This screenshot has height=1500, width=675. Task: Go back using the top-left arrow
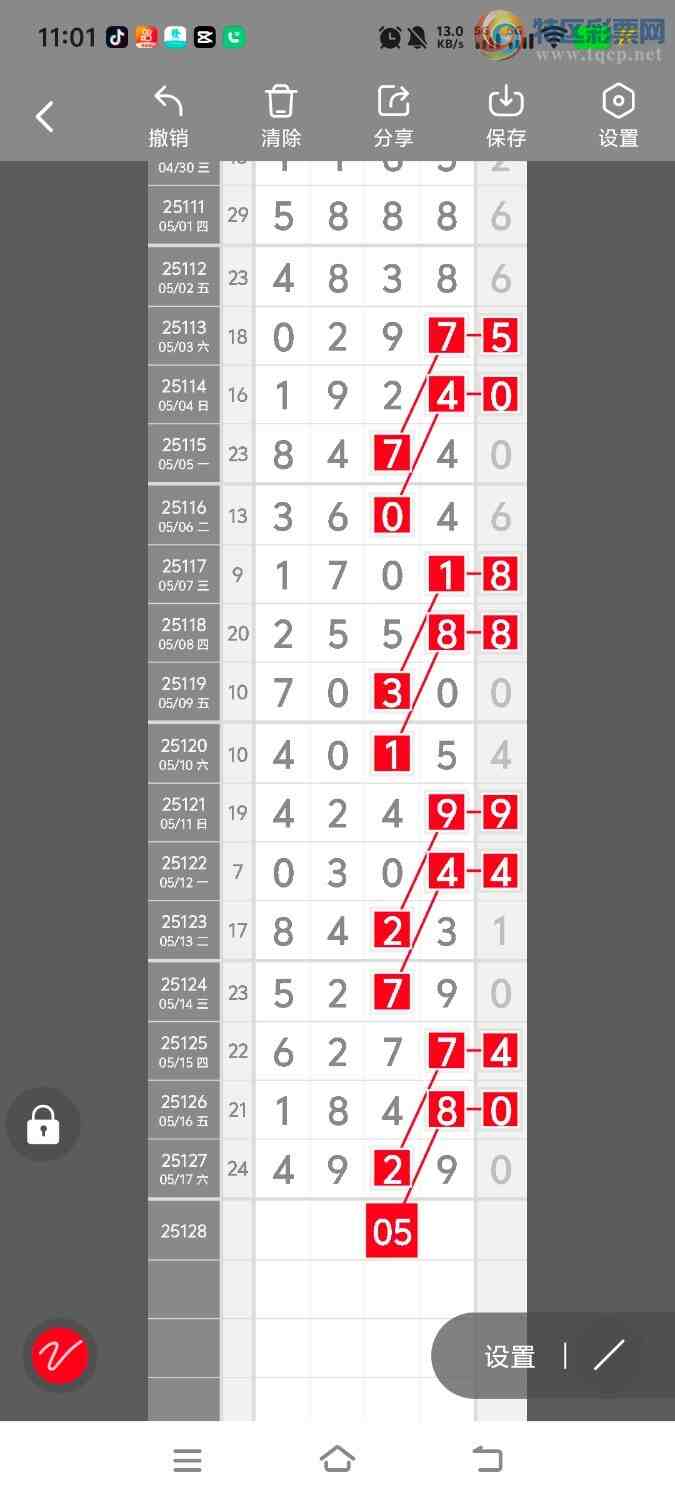coord(45,117)
